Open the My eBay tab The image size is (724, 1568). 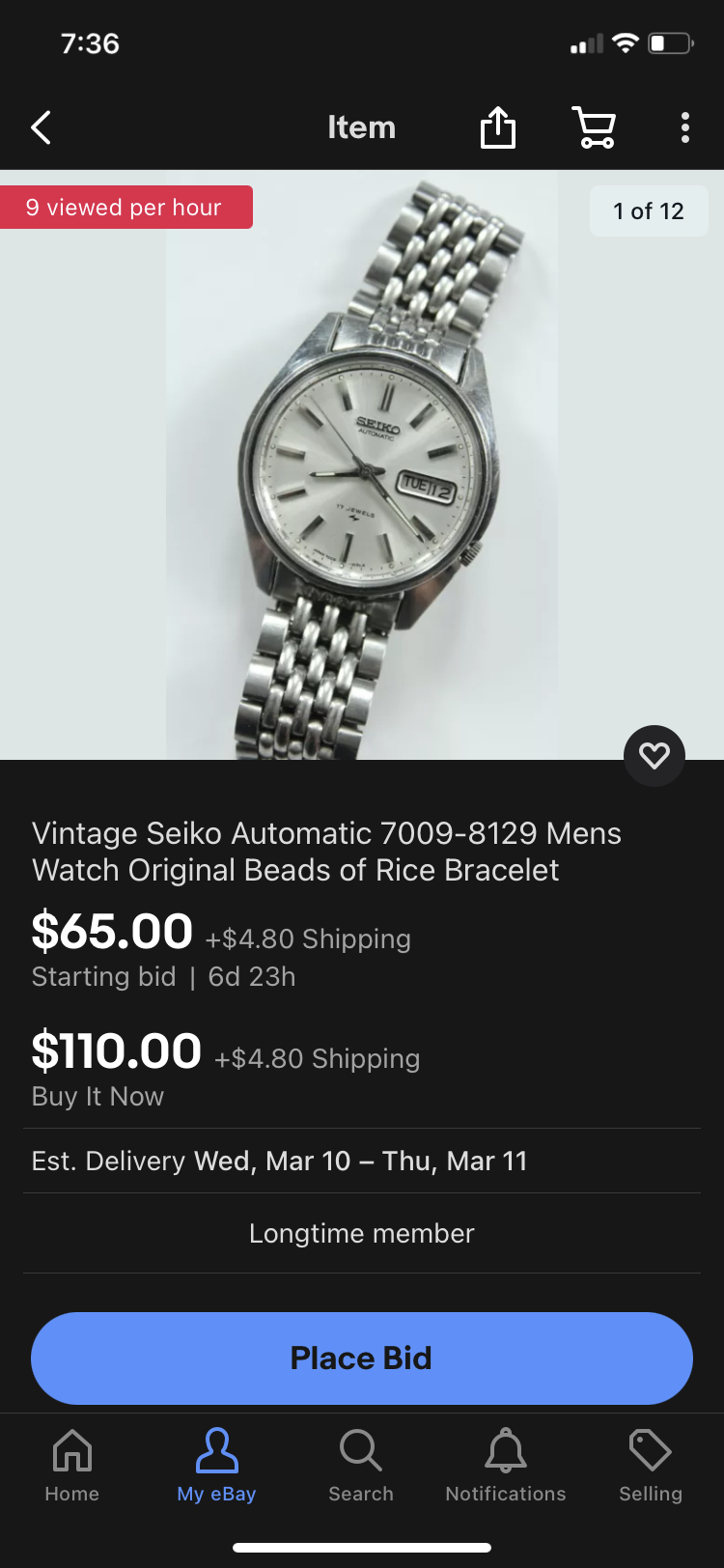point(216,1466)
